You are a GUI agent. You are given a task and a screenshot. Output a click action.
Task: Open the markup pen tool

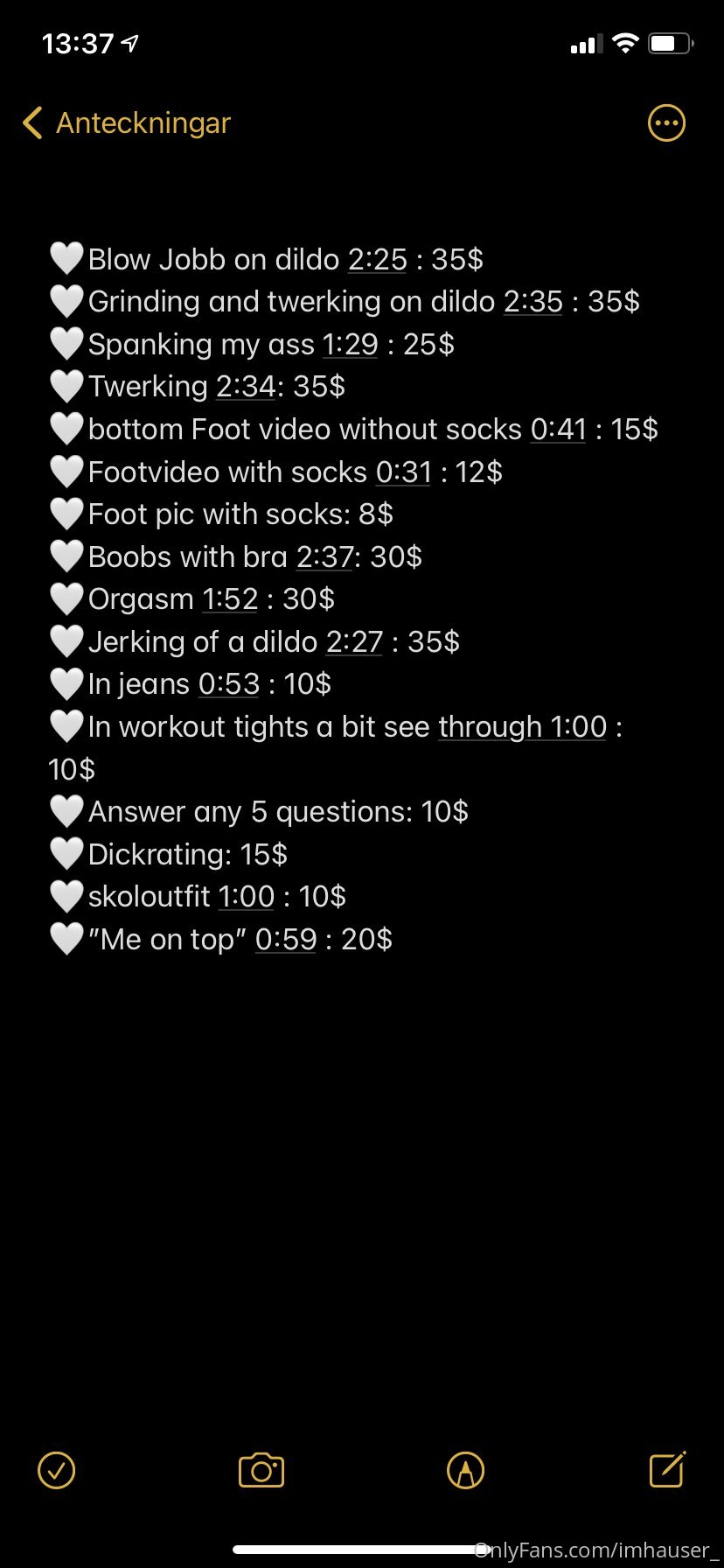(x=465, y=1470)
